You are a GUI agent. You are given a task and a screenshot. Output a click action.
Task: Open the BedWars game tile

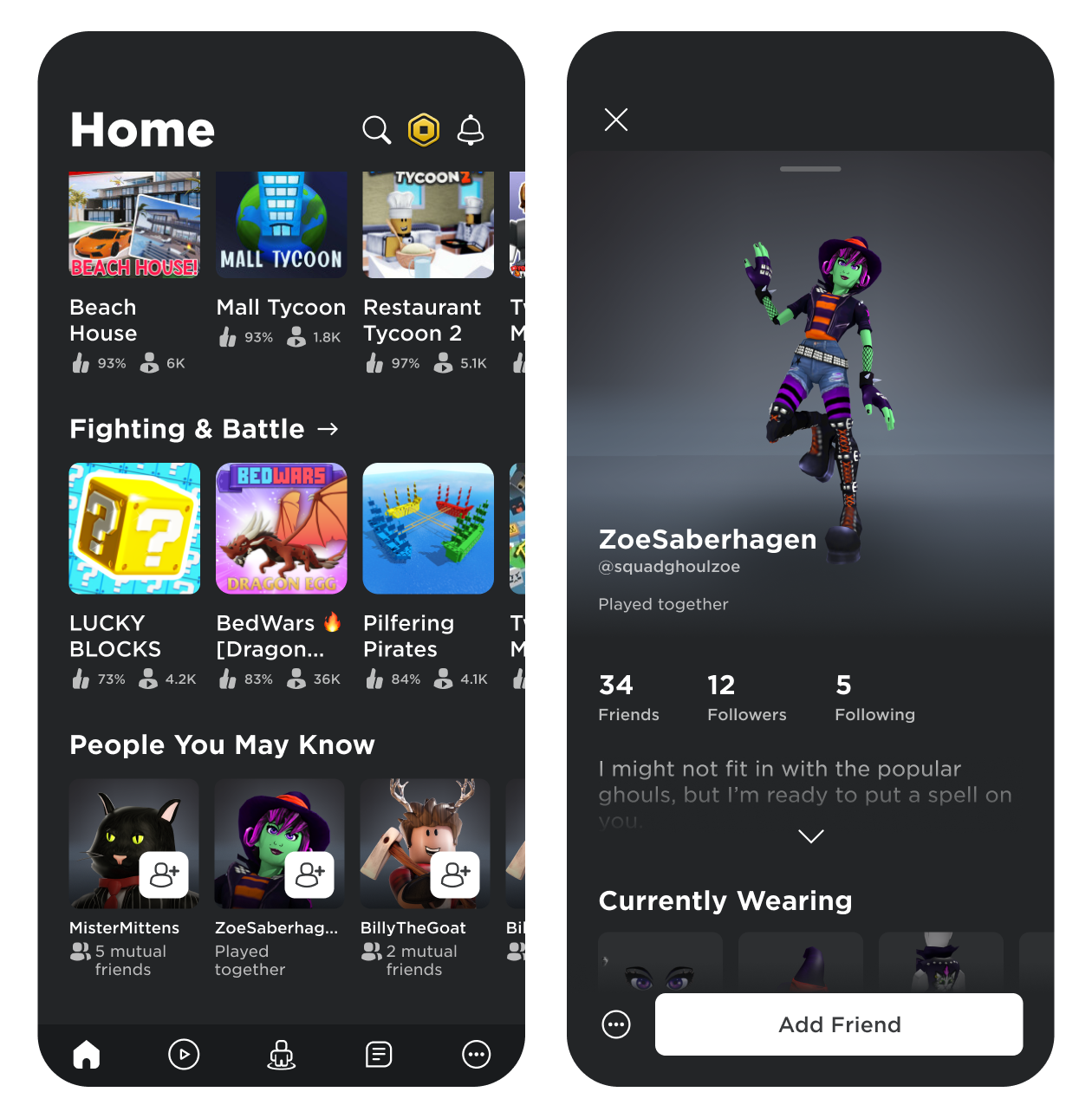[x=282, y=529]
